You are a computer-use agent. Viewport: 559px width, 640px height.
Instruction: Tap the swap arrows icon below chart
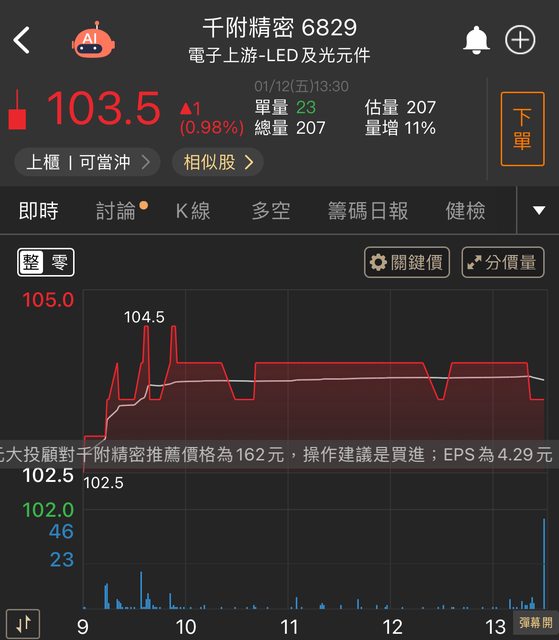tap(23, 623)
